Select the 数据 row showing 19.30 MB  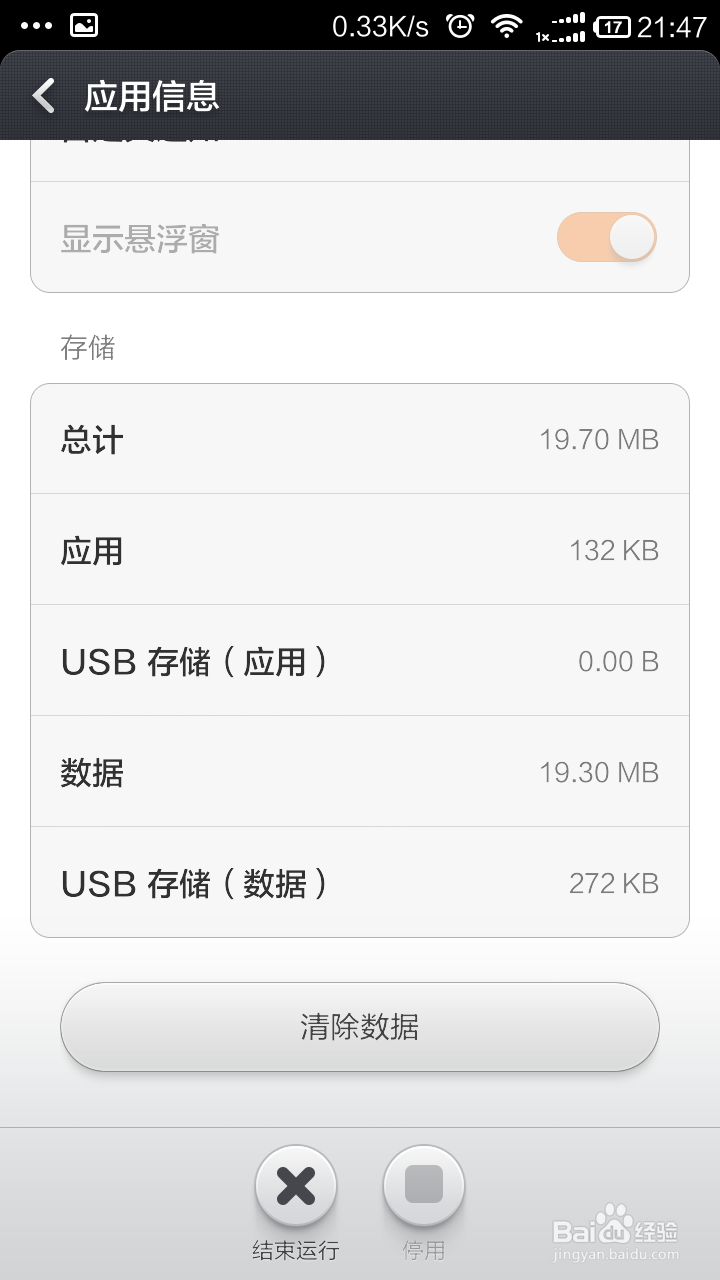click(x=360, y=772)
